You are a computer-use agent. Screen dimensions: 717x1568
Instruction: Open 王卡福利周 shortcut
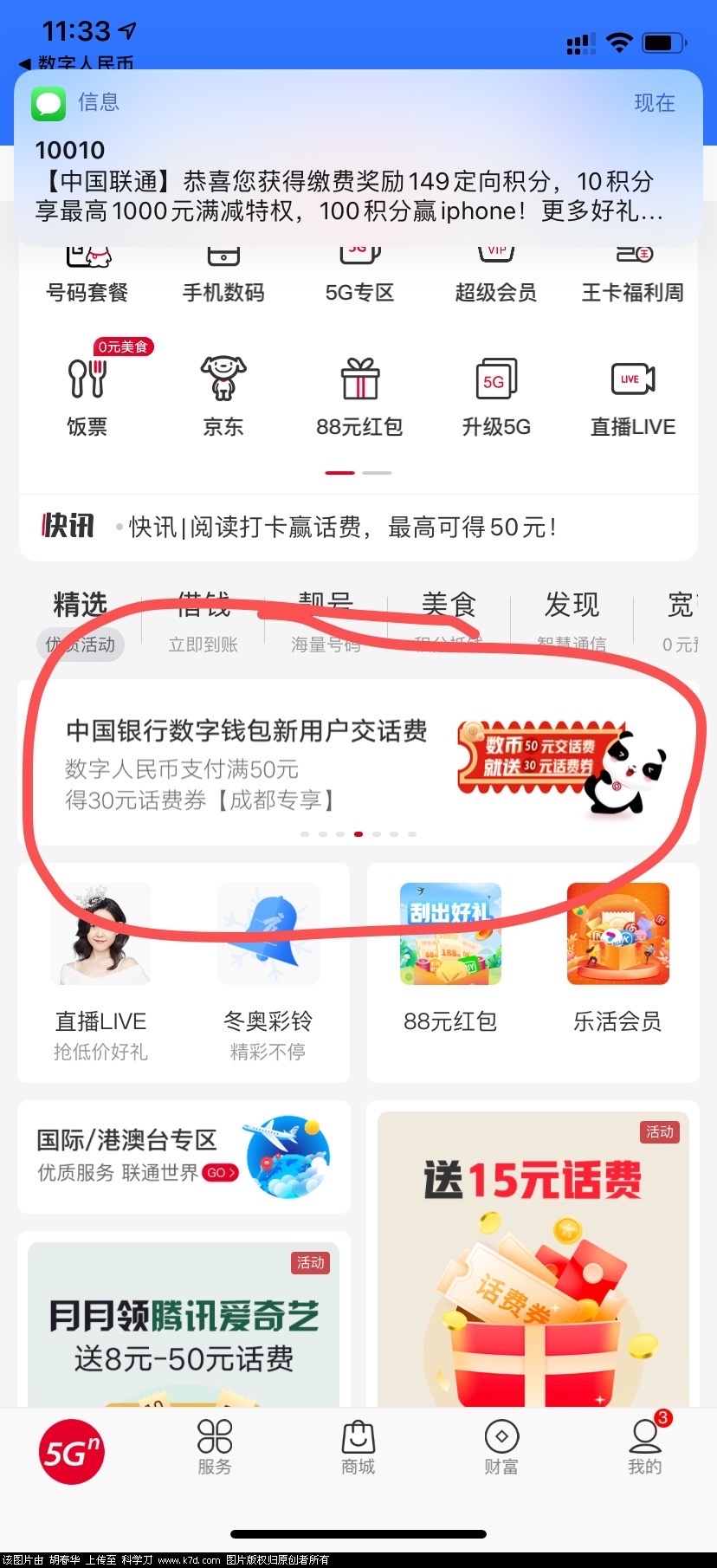pyautogui.click(x=633, y=277)
